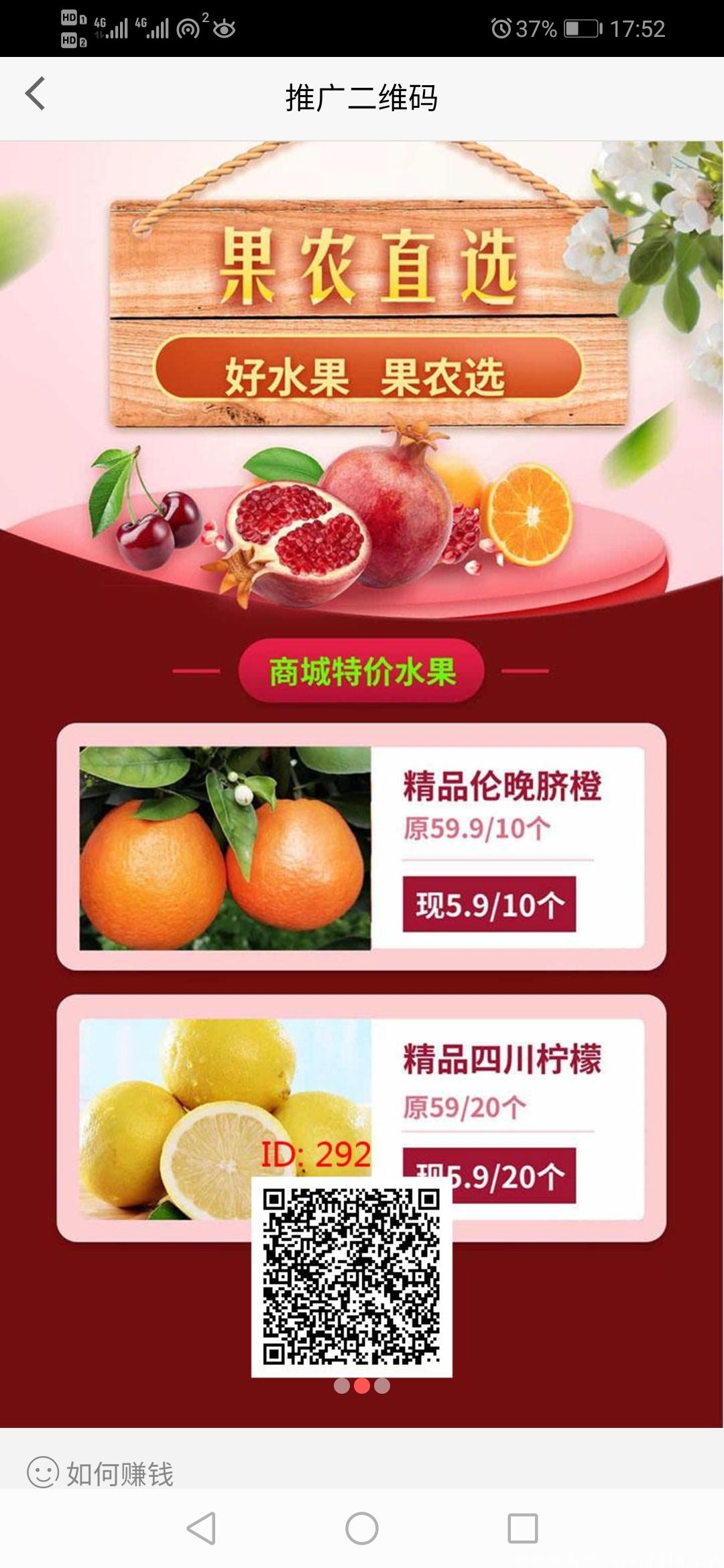Select the first poster page indicator dot
The image size is (724, 1568).
pos(342,1386)
